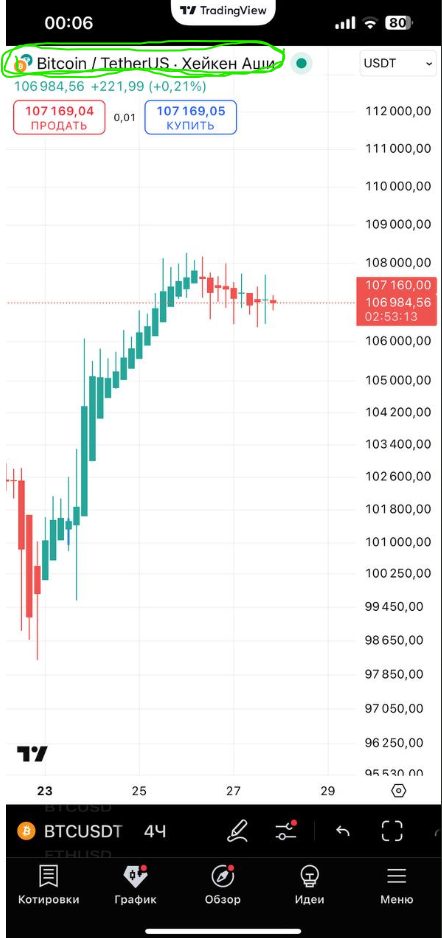Viewport: 442px width, 938px height.
Task: Switch to the График tab
Action: click(135, 885)
